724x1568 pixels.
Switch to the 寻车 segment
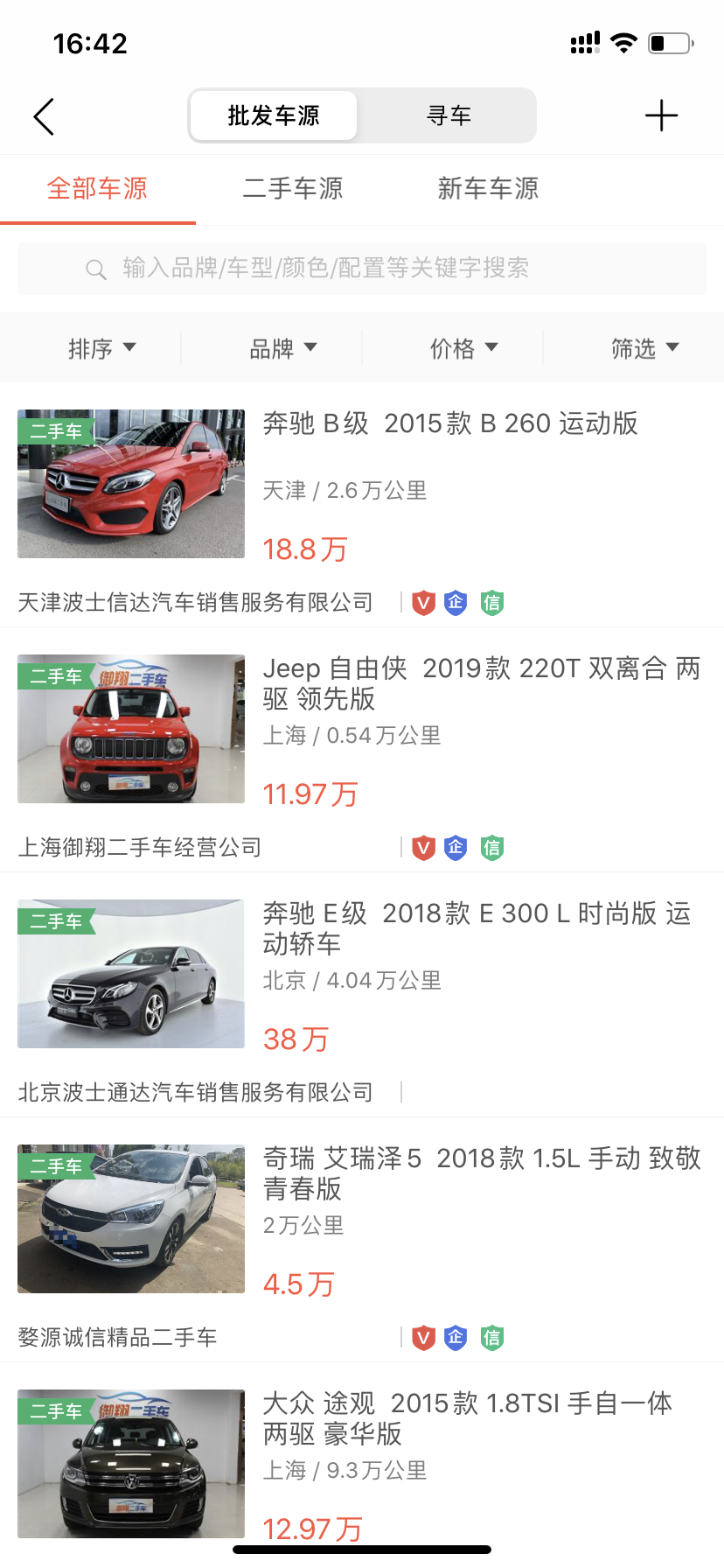point(449,115)
